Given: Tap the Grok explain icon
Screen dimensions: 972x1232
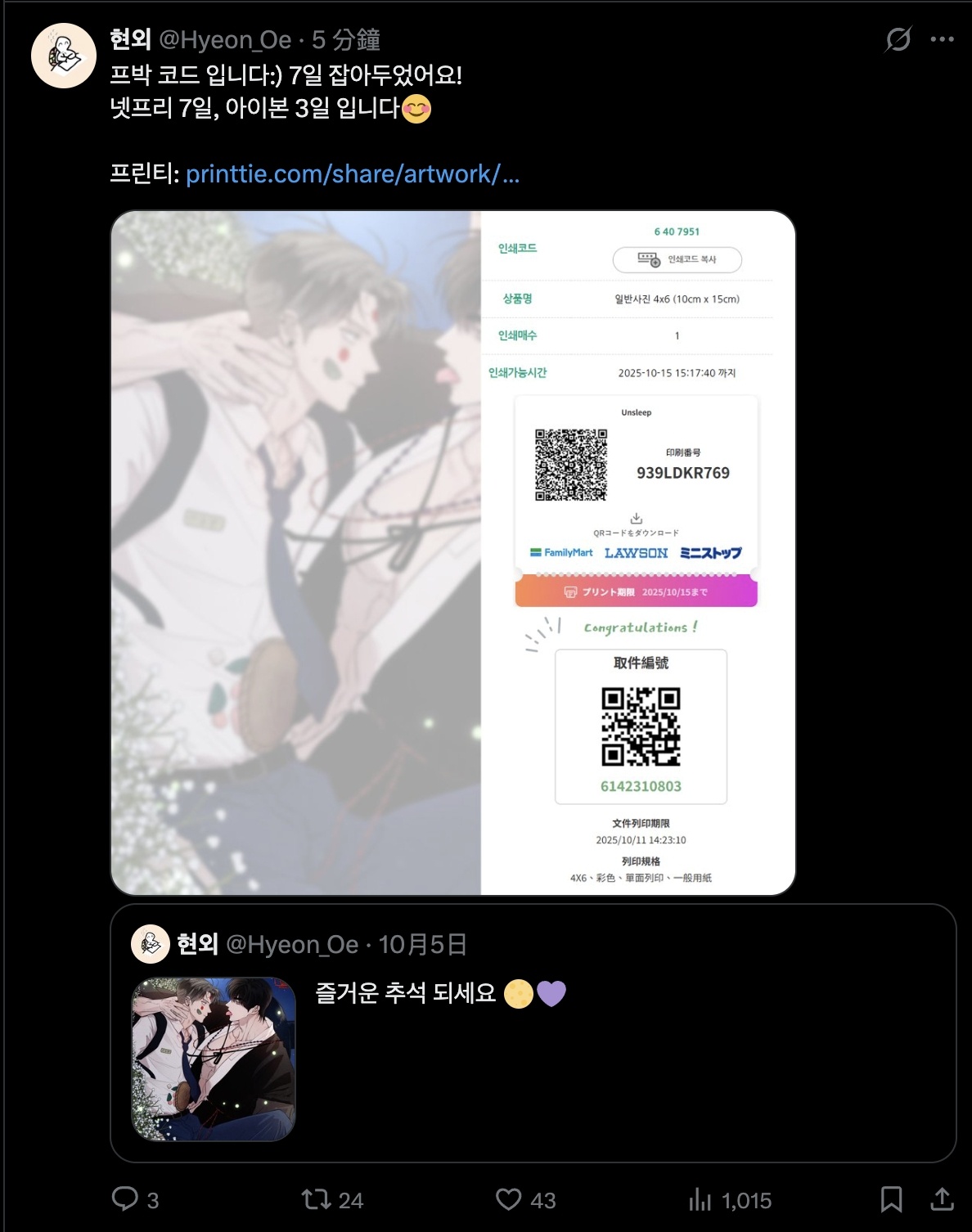Looking at the screenshot, I should 898,39.
